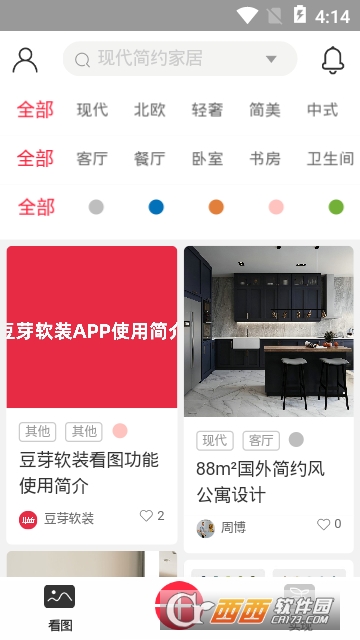The height and width of the screenshot is (640, 360).
Task: Expand the search bar dropdown arrow
Action: coord(271,59)
